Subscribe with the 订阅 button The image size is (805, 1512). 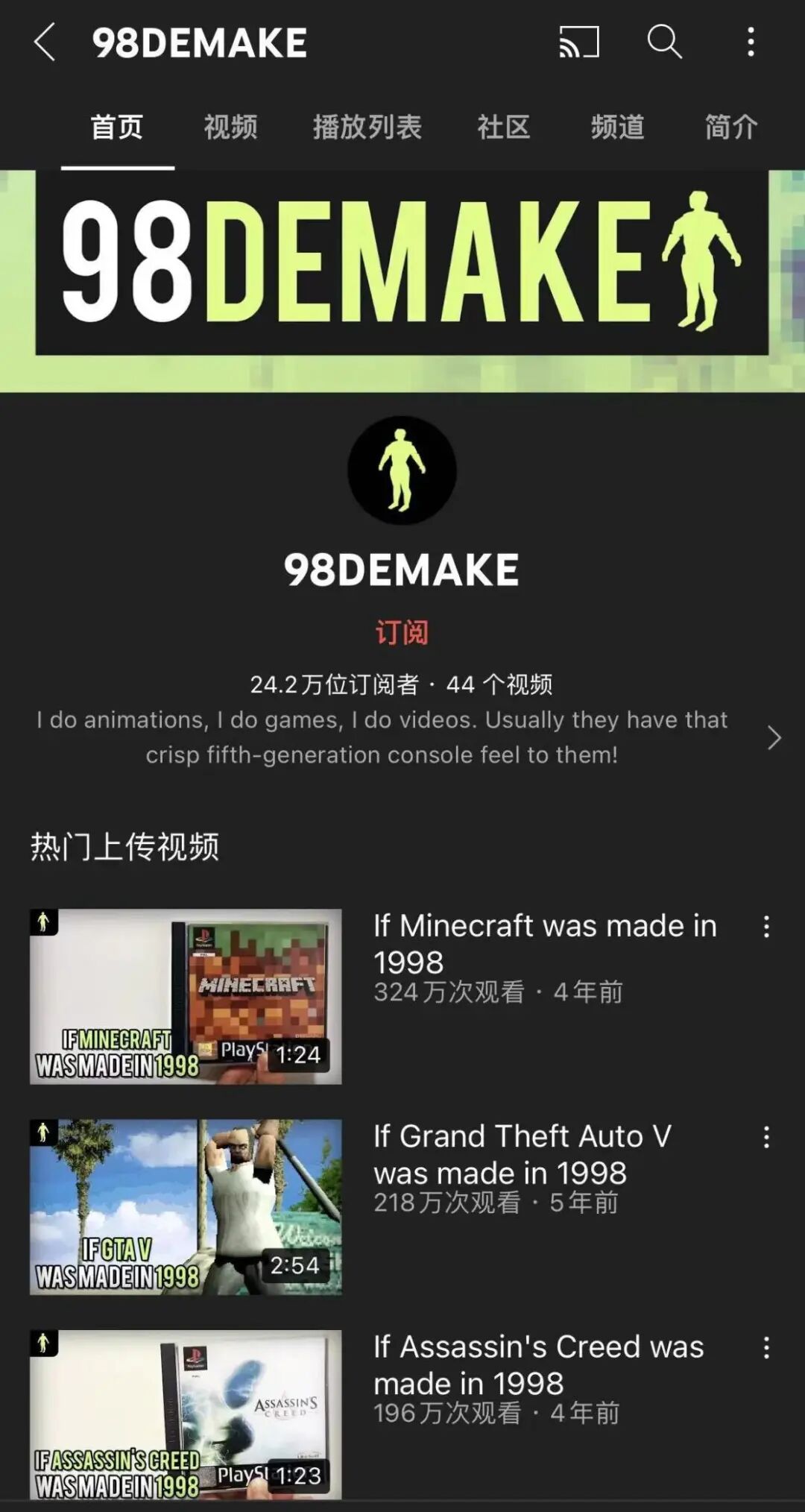pos(402,632)
